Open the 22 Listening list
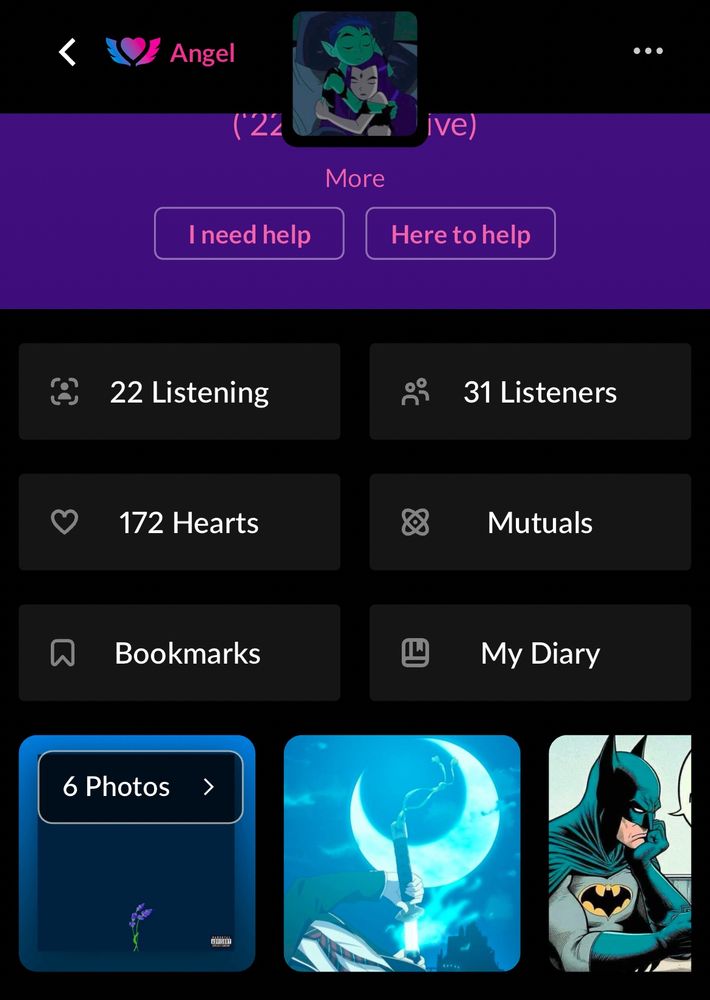This screenshot has height=1000, width=710. pyautogui.click(x=179, y=392)
